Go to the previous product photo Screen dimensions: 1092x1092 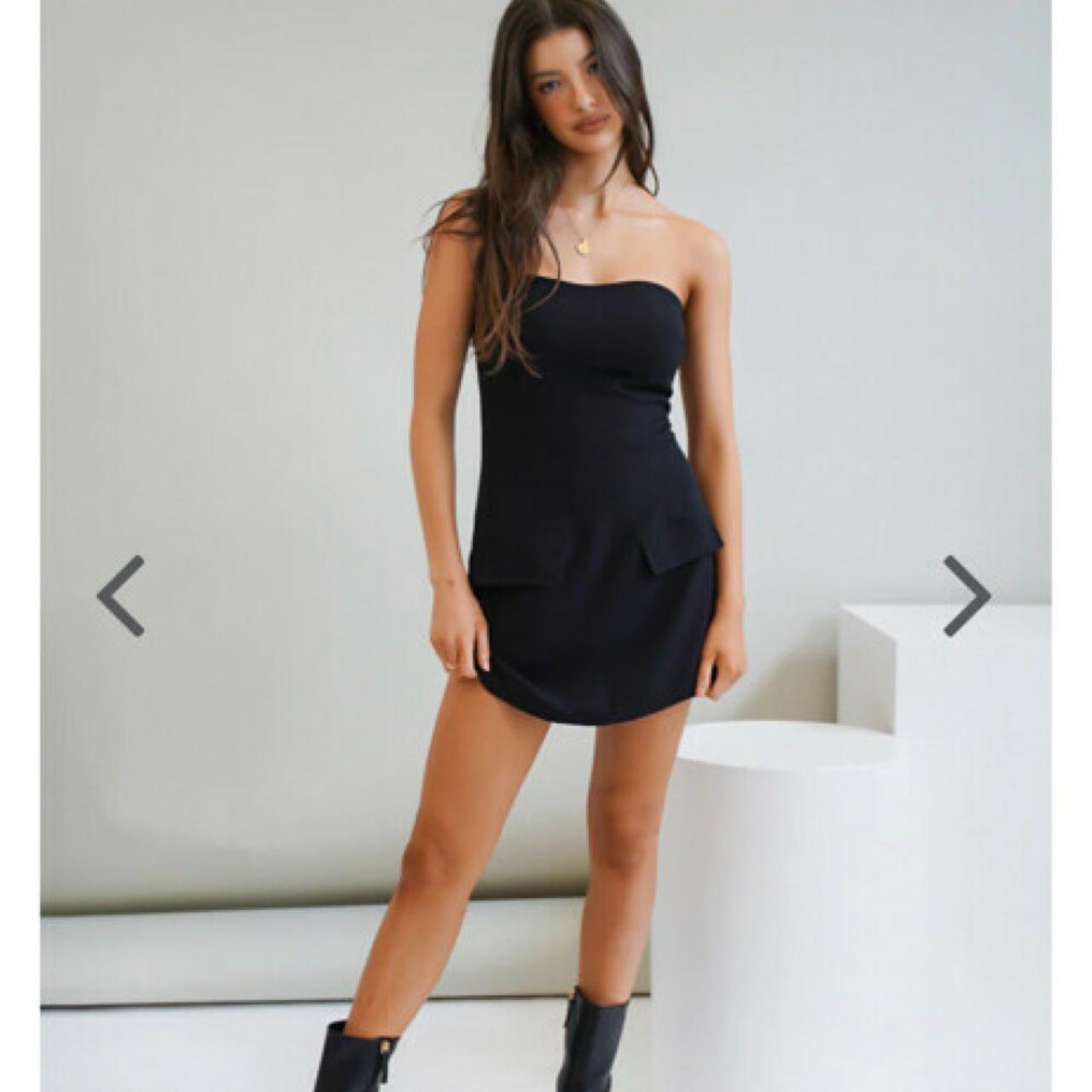click(x=120, y=596)
